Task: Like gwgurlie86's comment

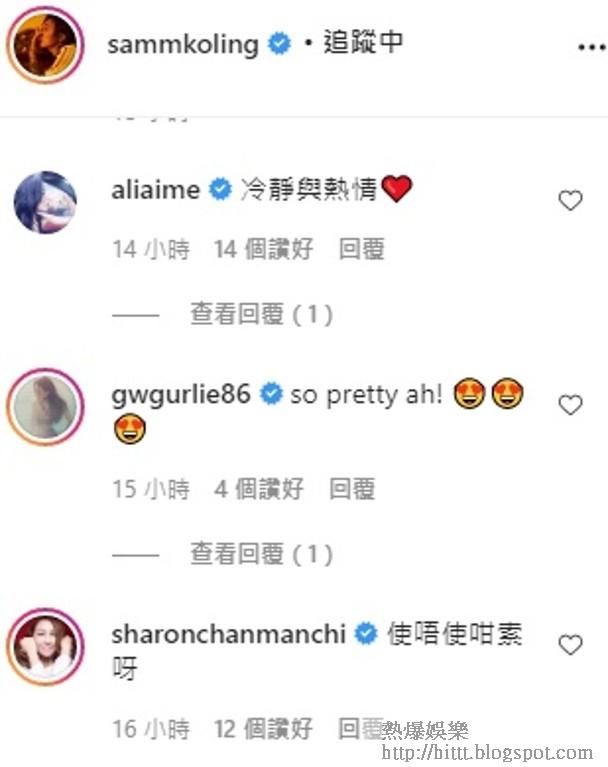Action: tap(570, 405)
